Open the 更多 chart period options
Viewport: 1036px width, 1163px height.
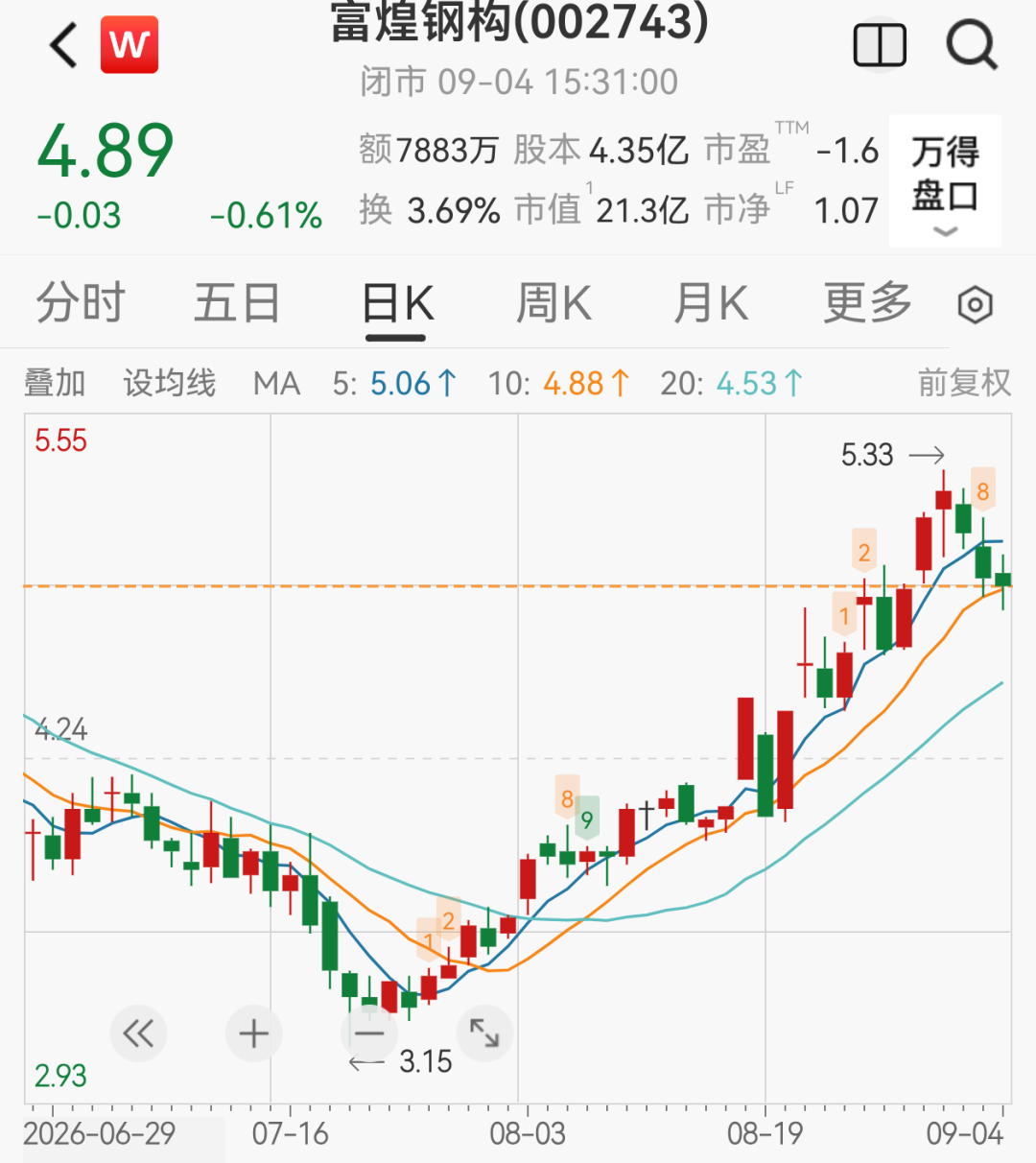(867, 303)
